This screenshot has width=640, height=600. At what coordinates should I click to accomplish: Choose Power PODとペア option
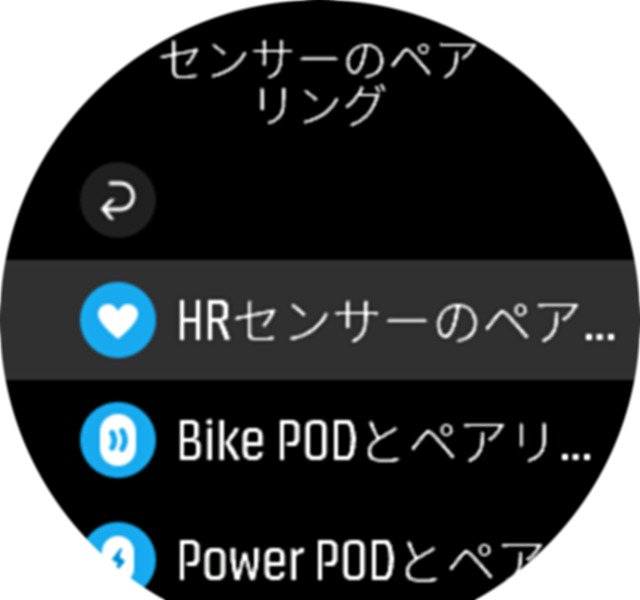coord(360,558)
